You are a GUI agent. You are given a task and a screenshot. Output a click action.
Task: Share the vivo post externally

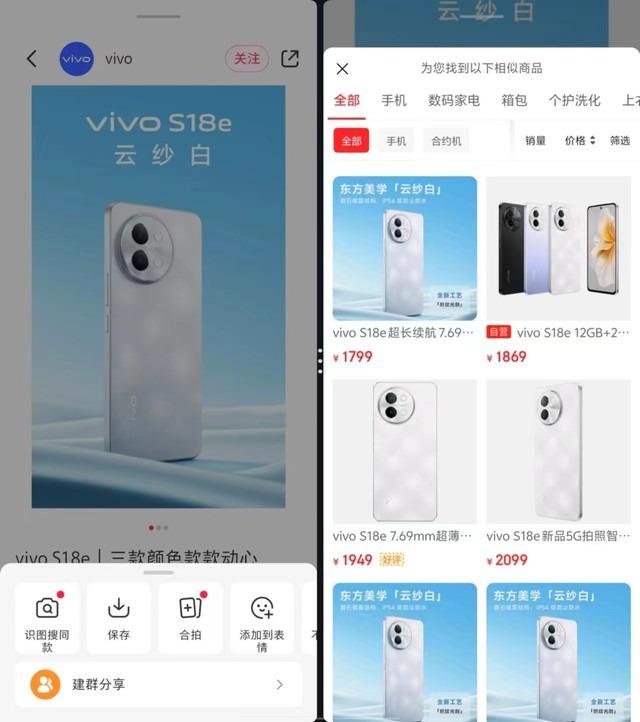pos(290,59)
